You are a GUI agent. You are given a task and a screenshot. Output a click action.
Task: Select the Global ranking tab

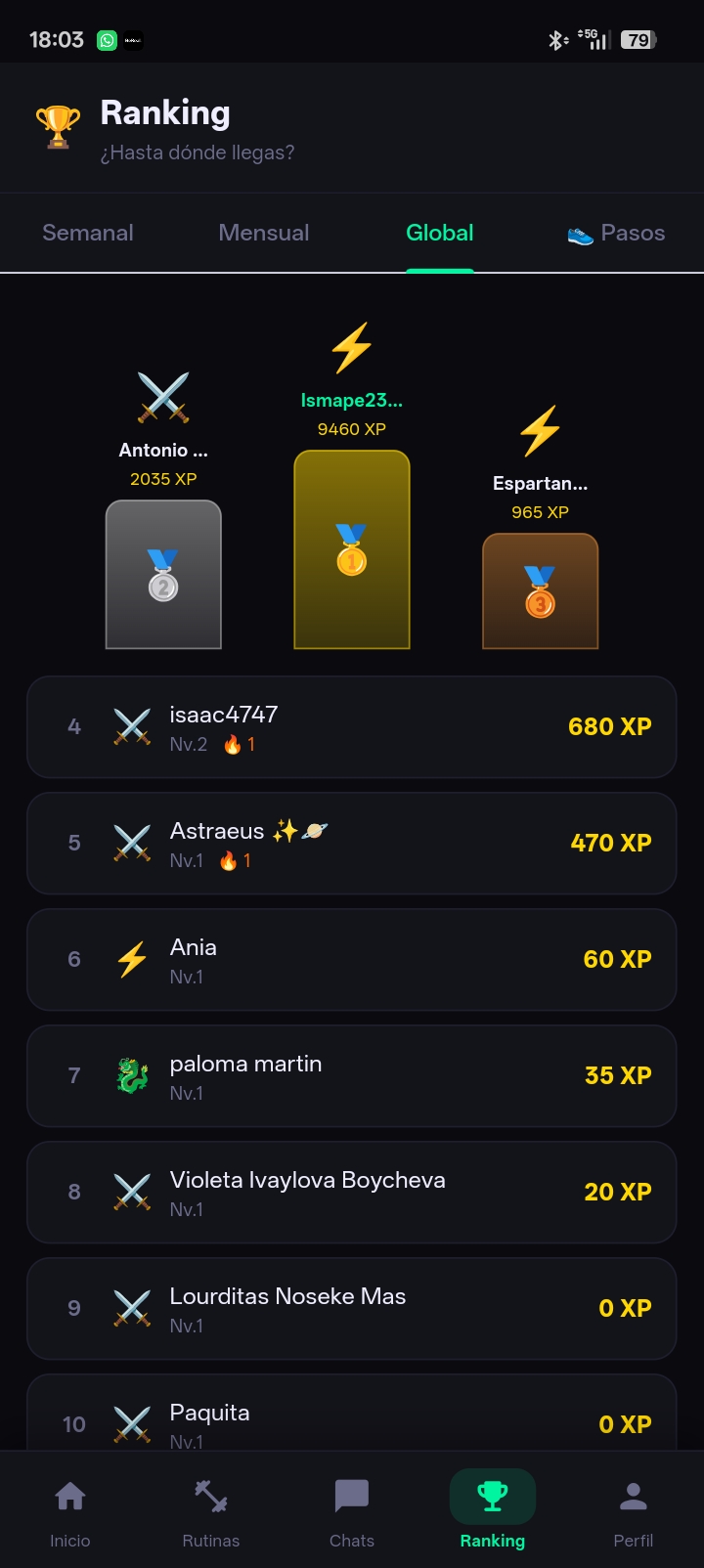click(x=439, y=233)
